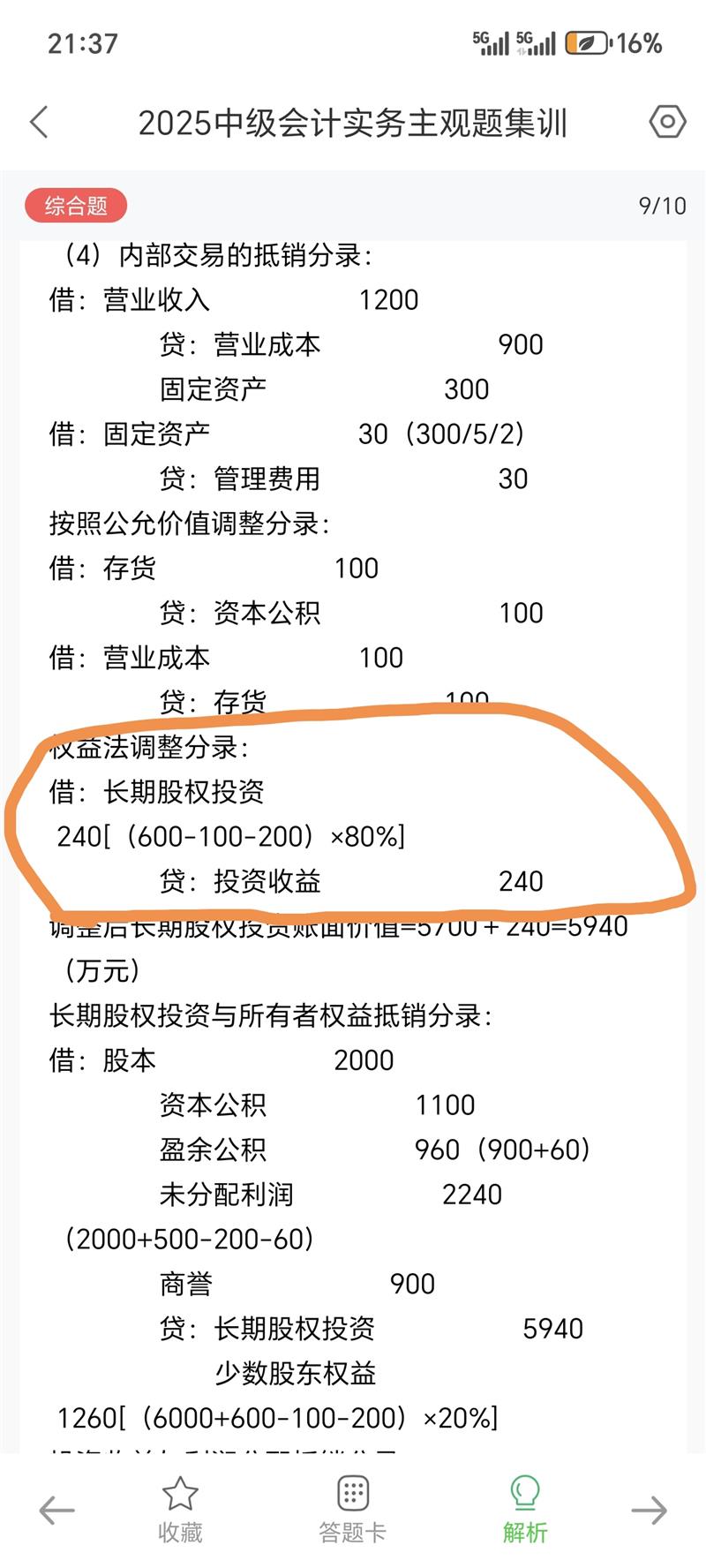Add this question to 收藏 favorites
This screenshot has width=706, height=1568.
coord(180,1510)
